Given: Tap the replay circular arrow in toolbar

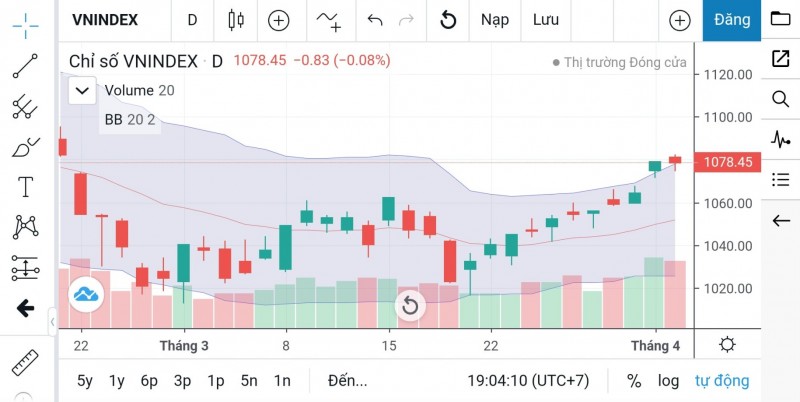Looking at the screenshot, I should pos(449,20).
